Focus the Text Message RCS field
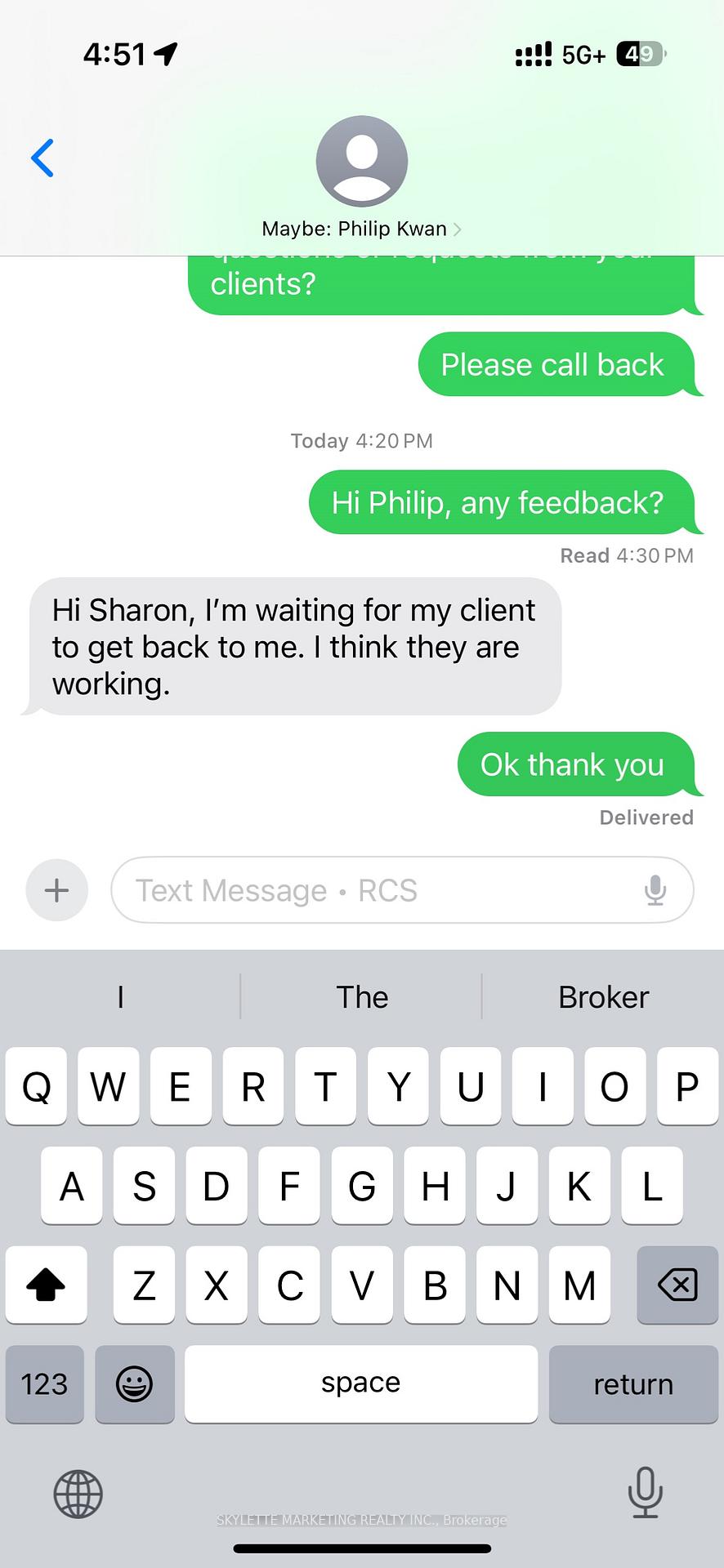The height and width of the screenshot is (1568, 724). (x=376, y=889)
